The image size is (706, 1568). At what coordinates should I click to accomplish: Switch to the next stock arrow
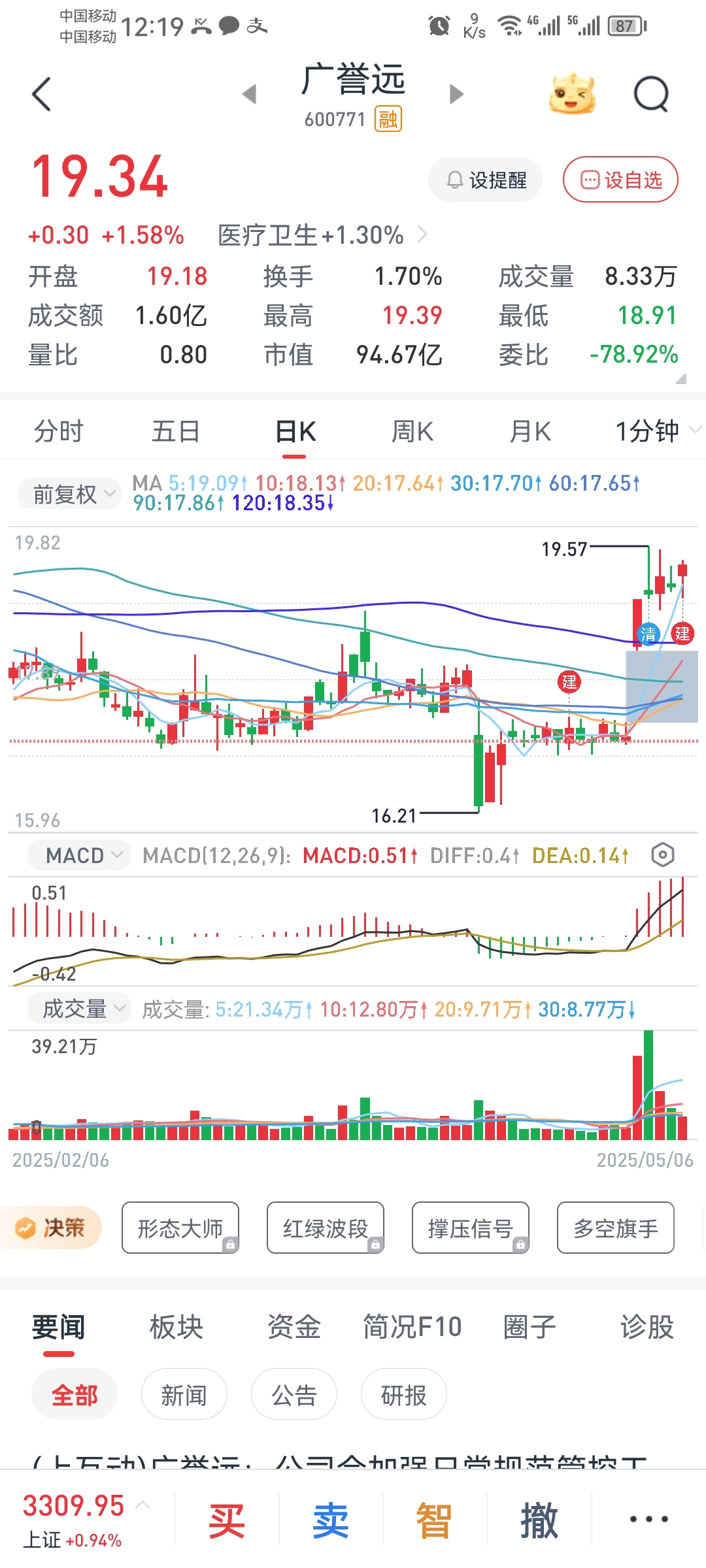[456, 94]
